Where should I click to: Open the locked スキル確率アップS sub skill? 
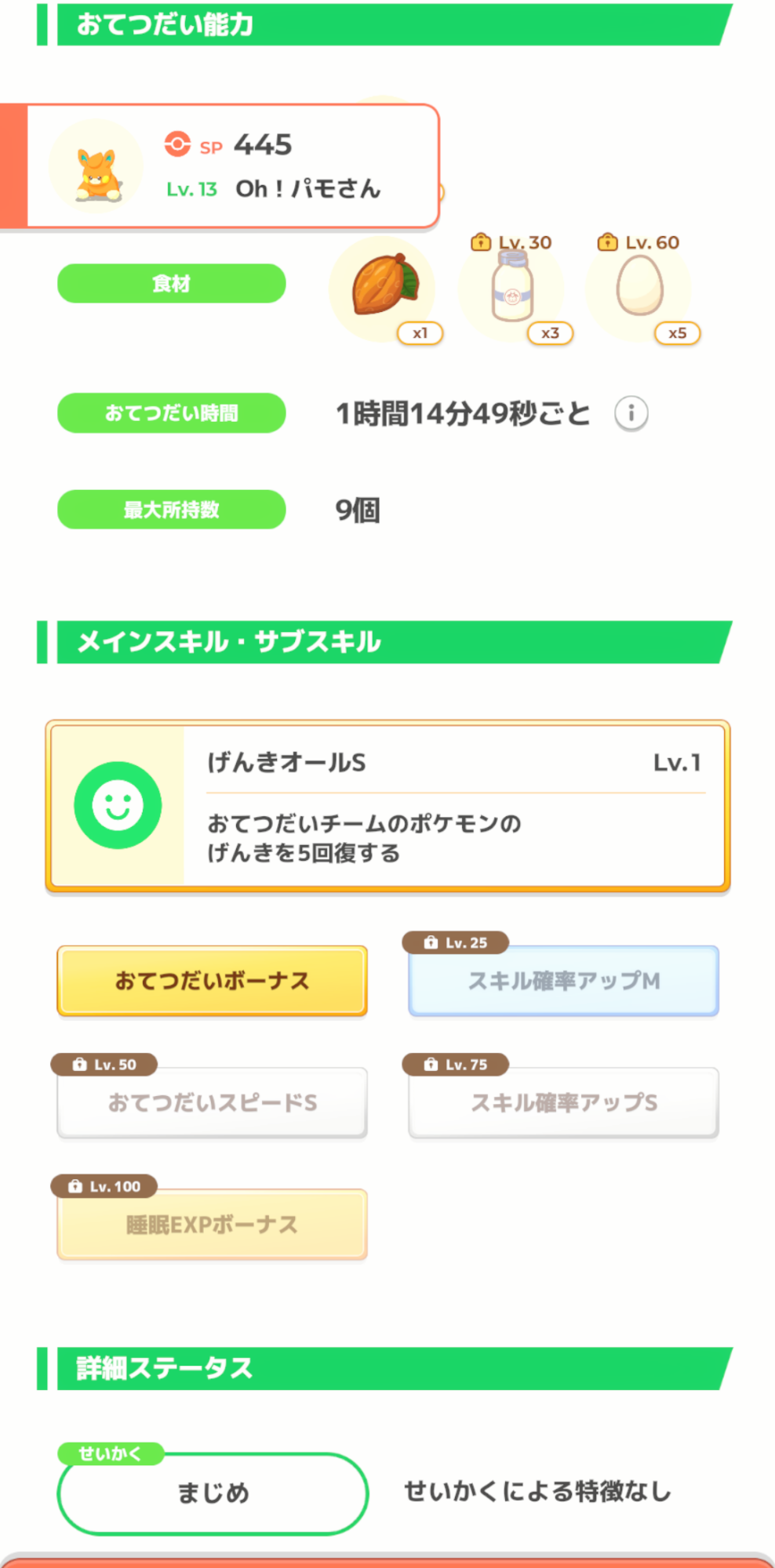pyautogui.click(x=563, y=1102)
